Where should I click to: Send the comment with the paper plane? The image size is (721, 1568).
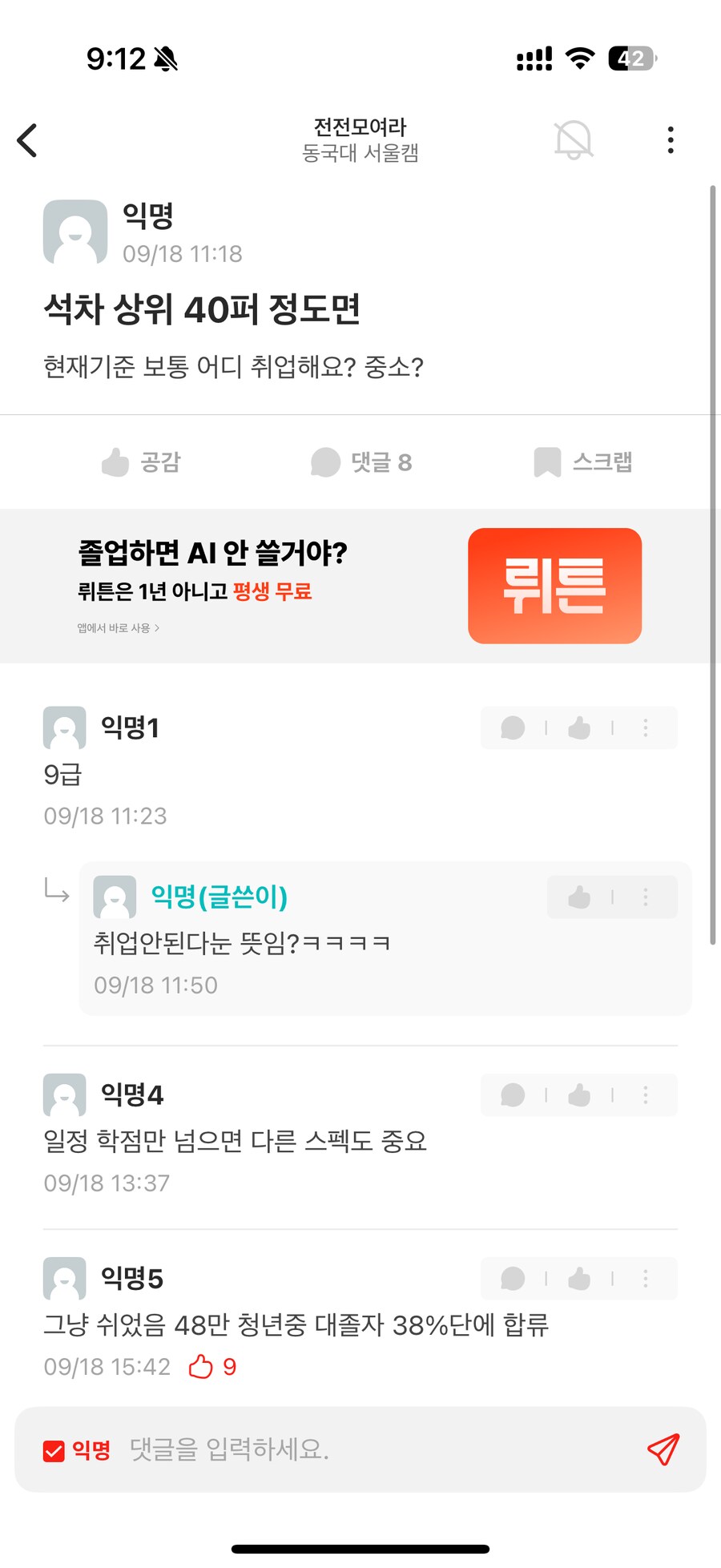663,1449
